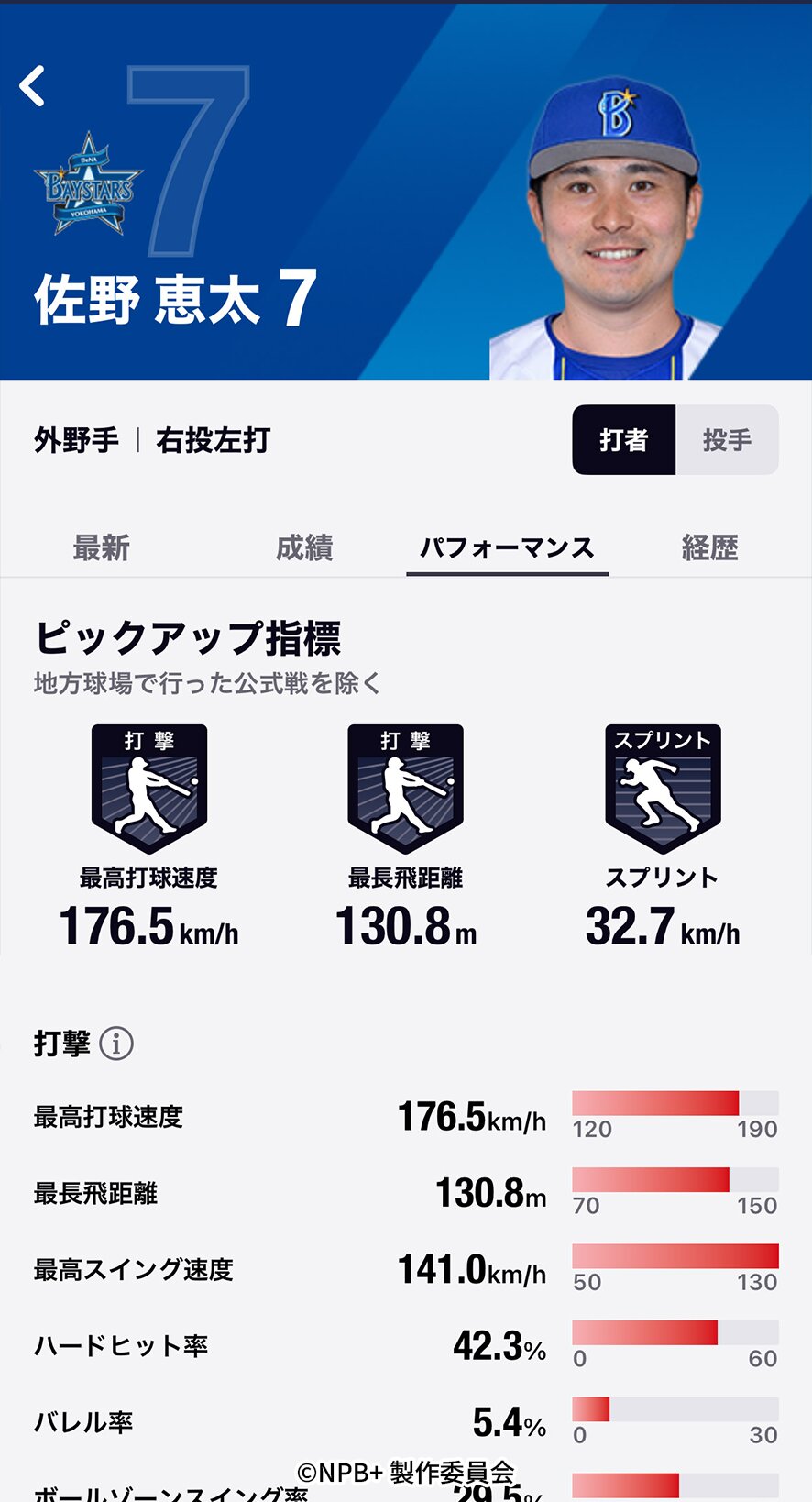
Task: Click the sprinting figure icon
Action: (x=662, y=798)
